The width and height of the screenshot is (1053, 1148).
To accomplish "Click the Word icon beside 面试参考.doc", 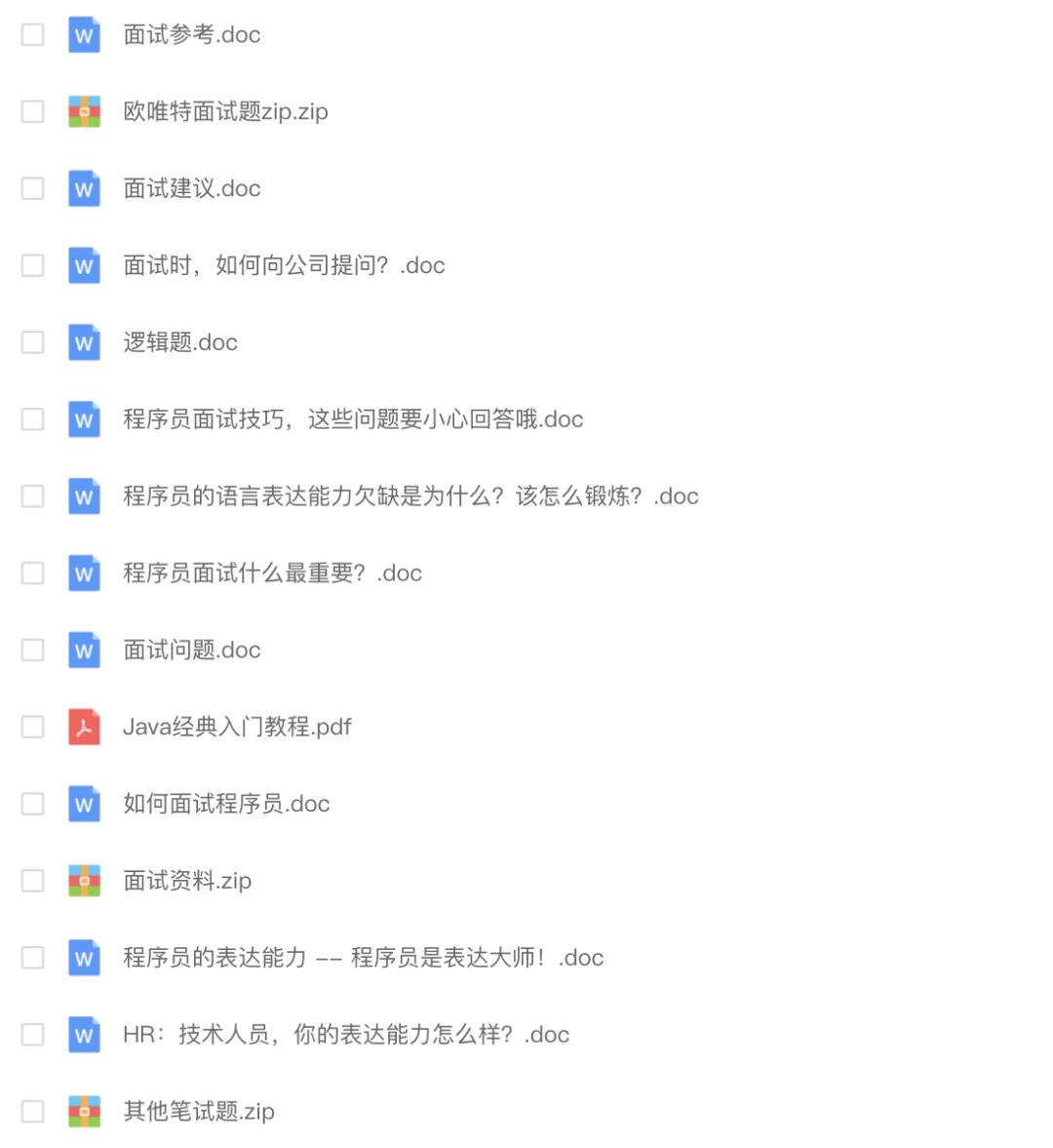I will pyautogui.click(x=83, y=34).
